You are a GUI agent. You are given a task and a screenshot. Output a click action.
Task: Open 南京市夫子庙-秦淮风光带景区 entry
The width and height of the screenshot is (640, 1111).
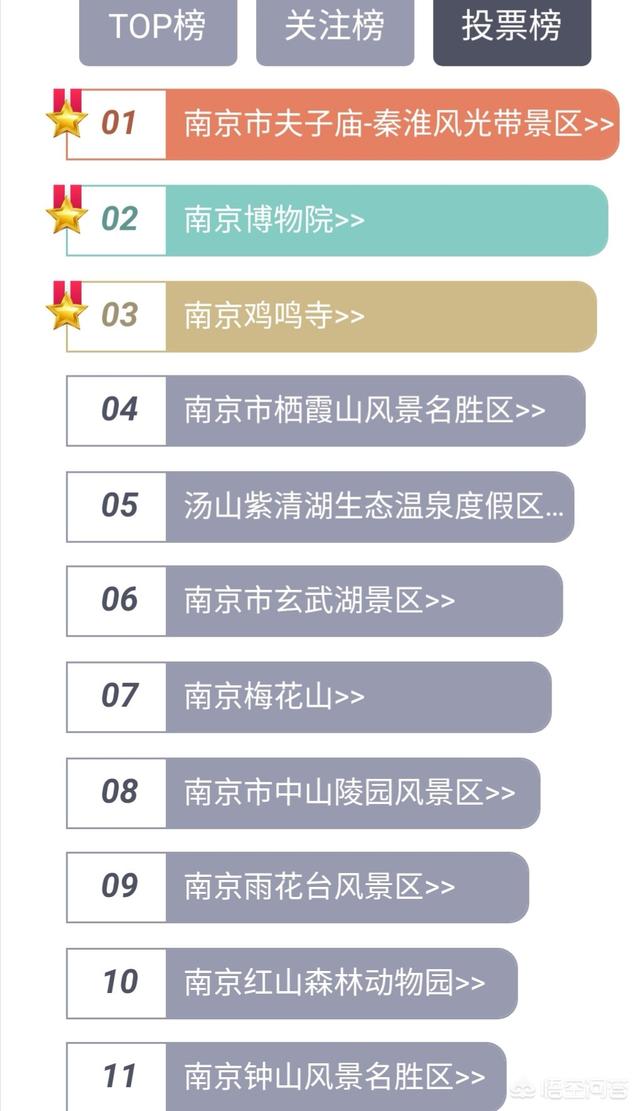click(343, 124)
